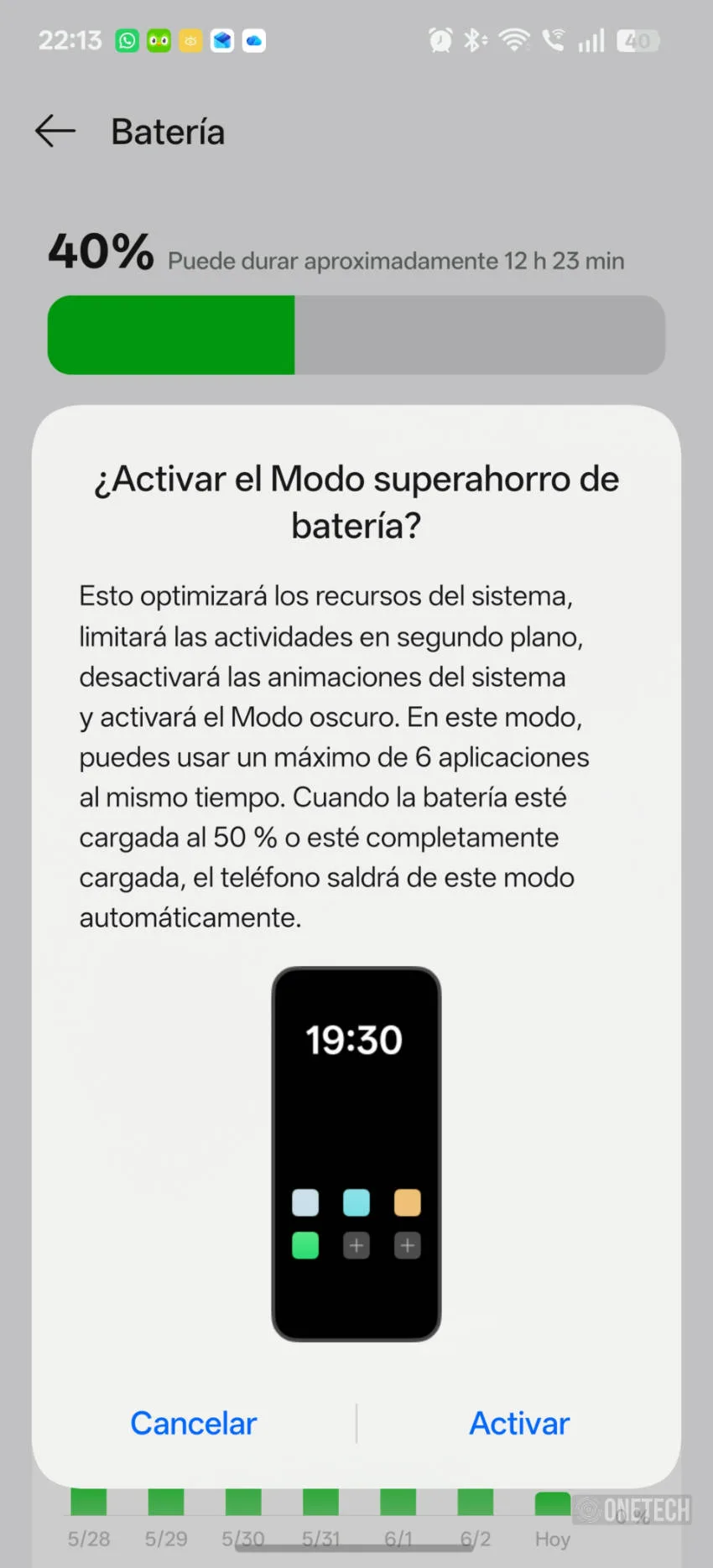Go back from the Batería screen
Screen dimensions: 713x1568
[x=55, y=132]
